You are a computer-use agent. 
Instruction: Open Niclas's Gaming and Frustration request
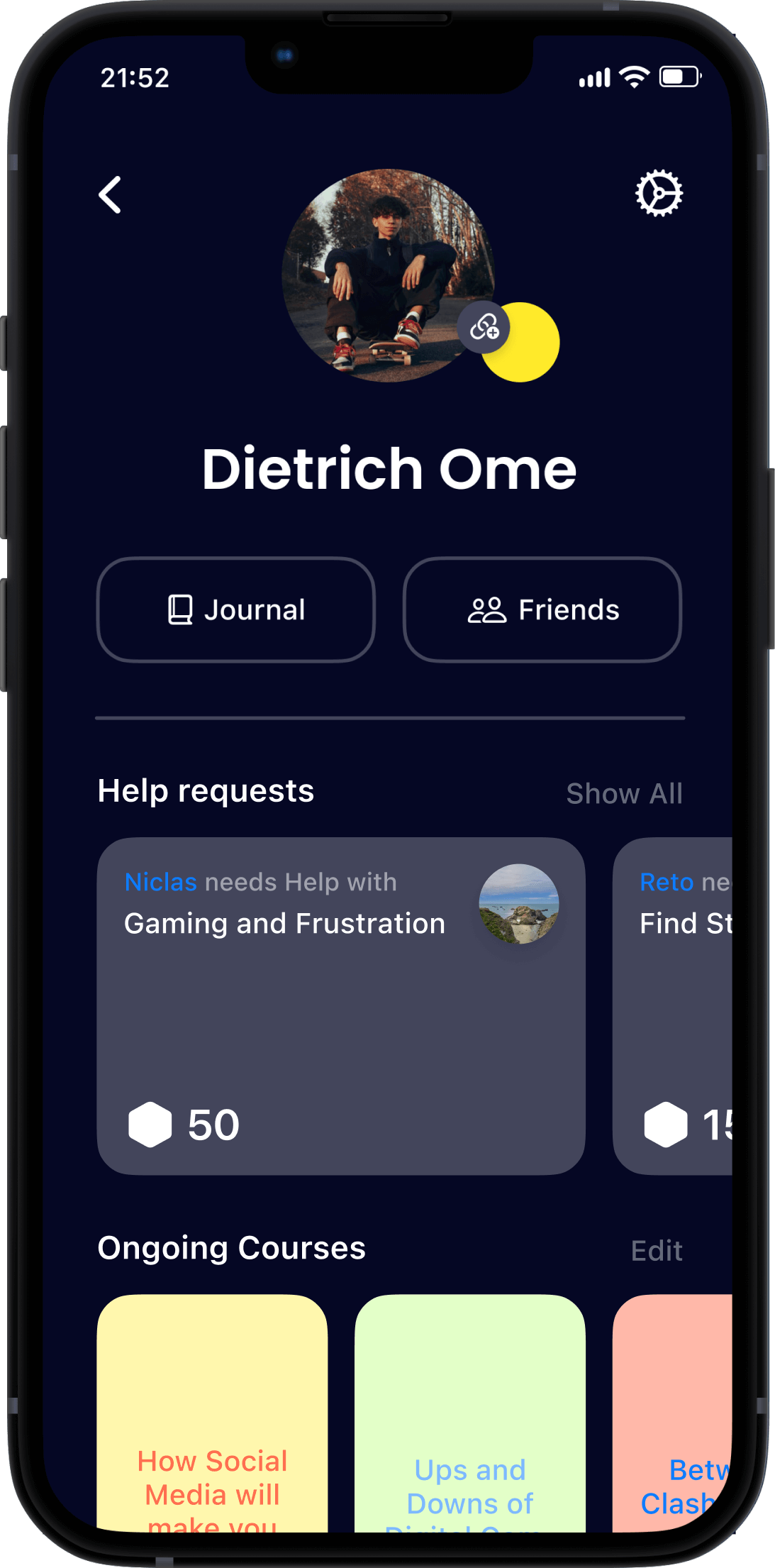point(340,1005)
